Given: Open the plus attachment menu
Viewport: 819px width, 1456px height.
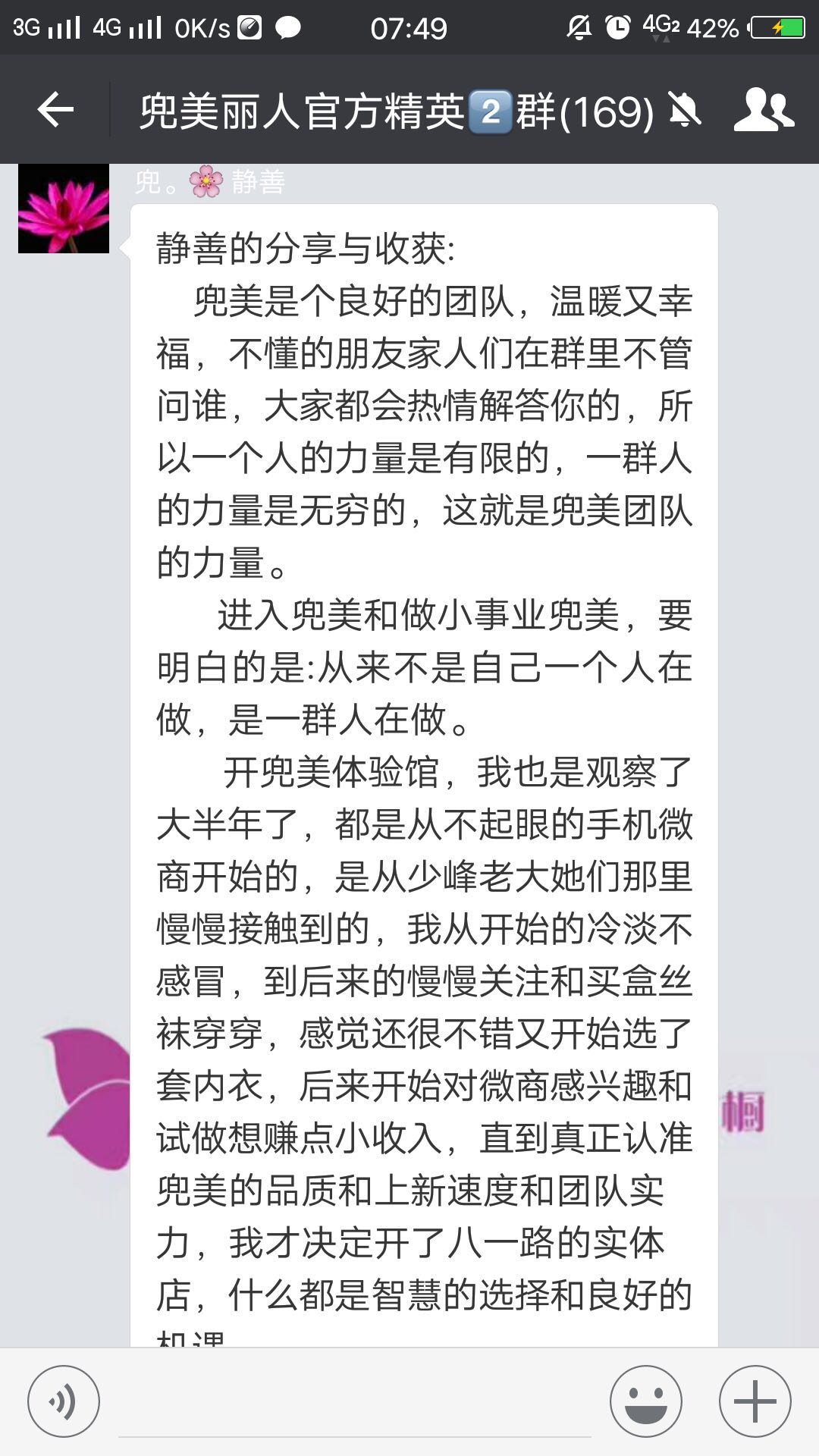Looking at the screenshot, I should pos(755,1401).
